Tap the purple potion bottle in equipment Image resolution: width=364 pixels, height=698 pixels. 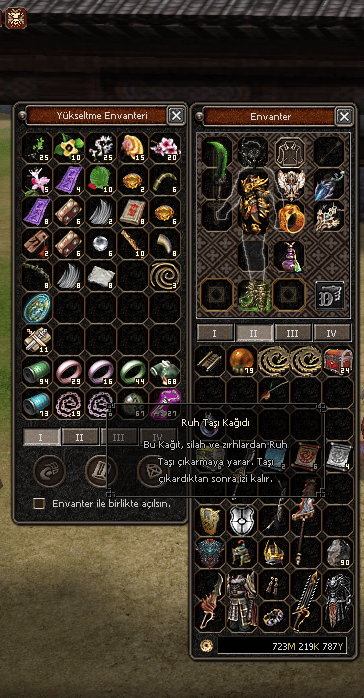coord(289,256)
